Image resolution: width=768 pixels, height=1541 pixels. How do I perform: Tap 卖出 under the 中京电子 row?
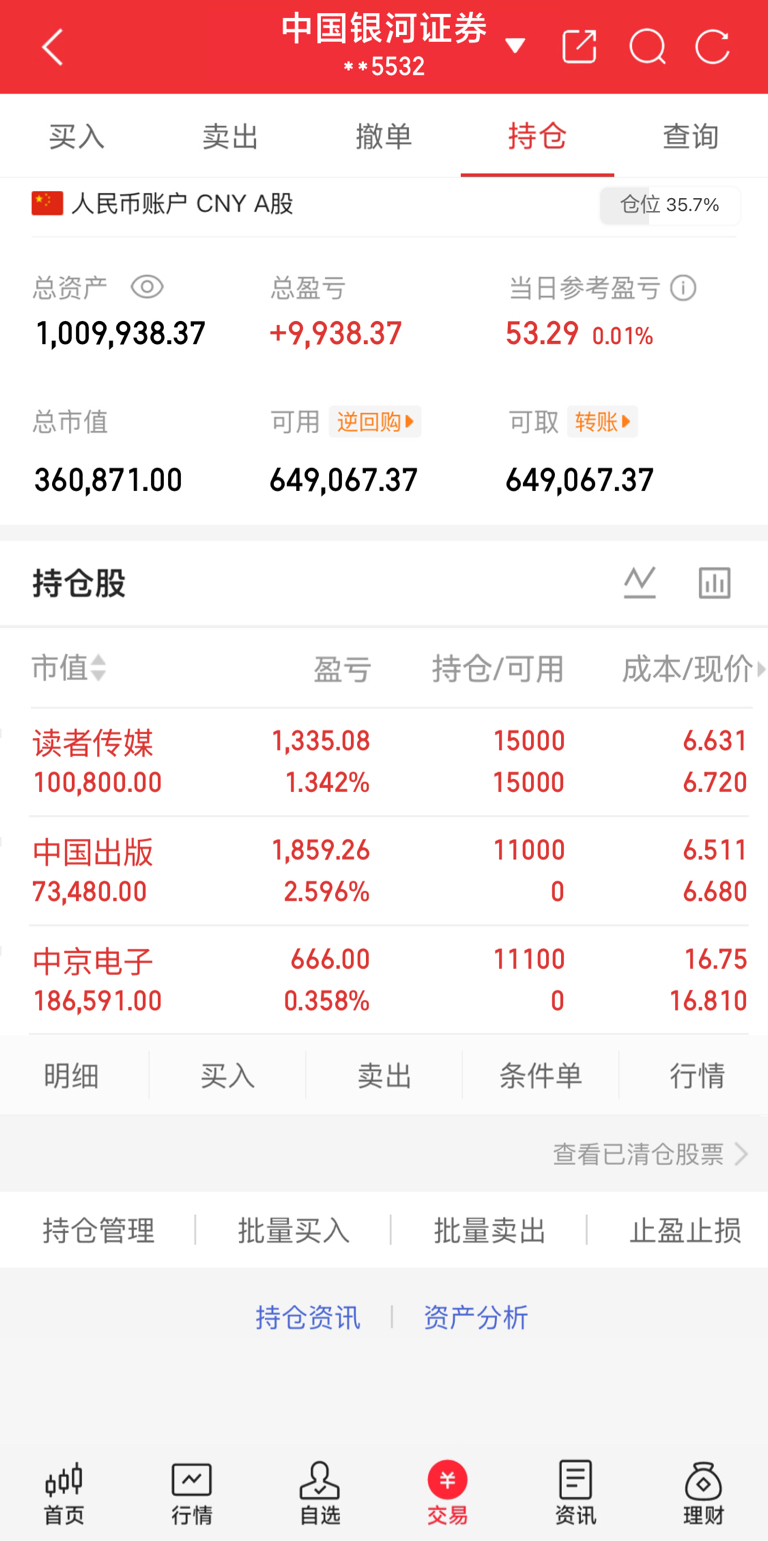click(x=384, y=1076)
